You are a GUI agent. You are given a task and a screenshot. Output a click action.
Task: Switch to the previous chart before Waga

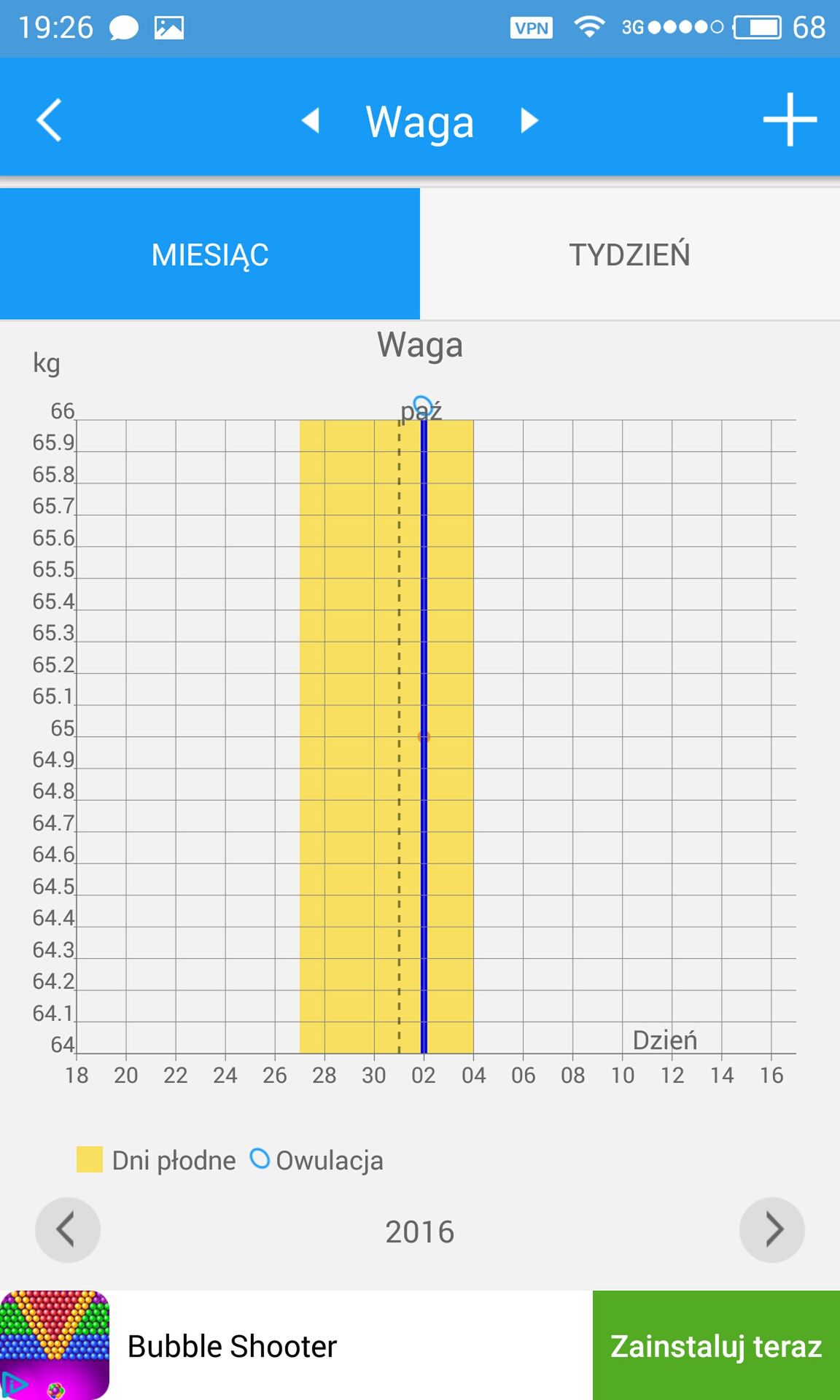(x=311, y=120)
